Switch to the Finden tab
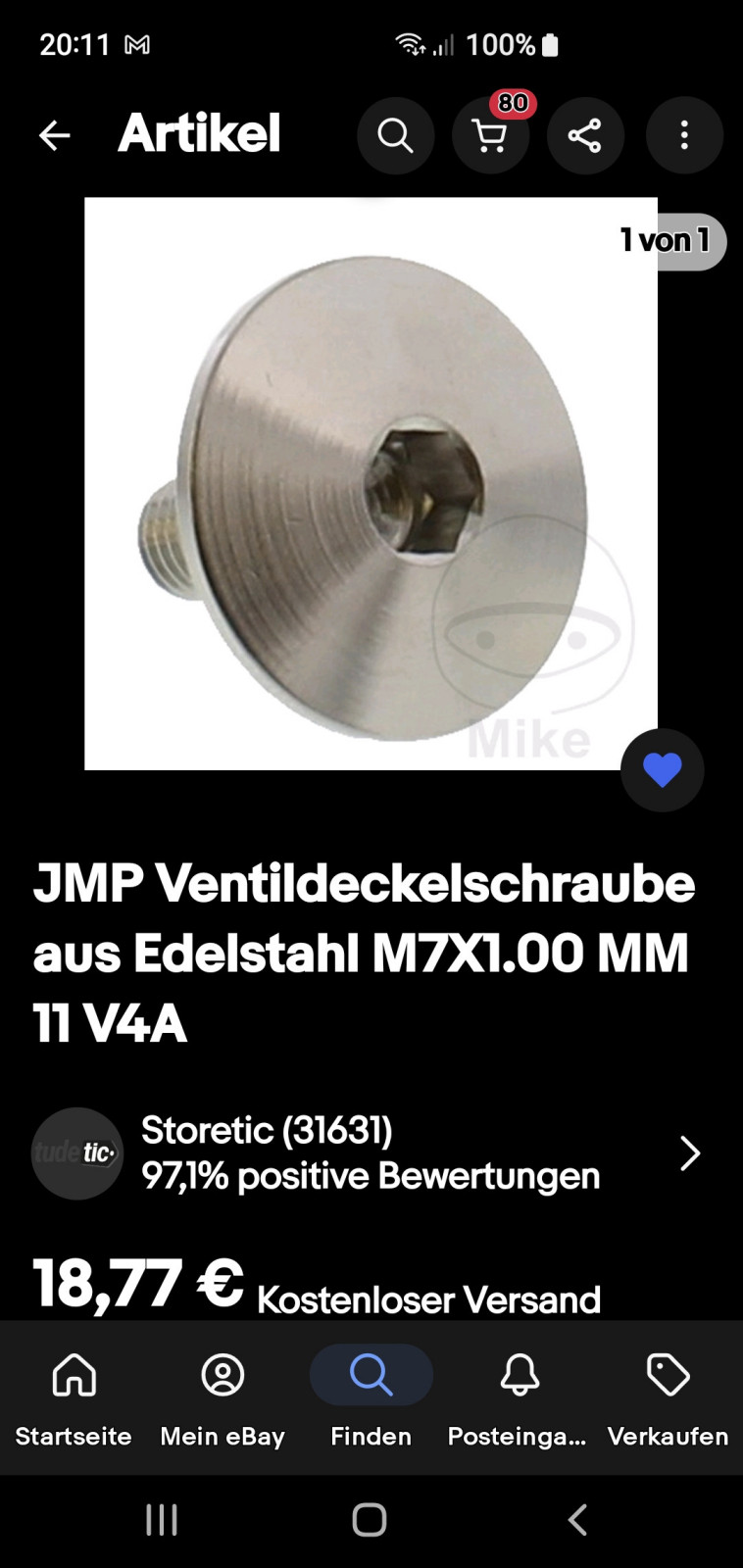Screen dimensions: 743x1568 point(371,1376)
